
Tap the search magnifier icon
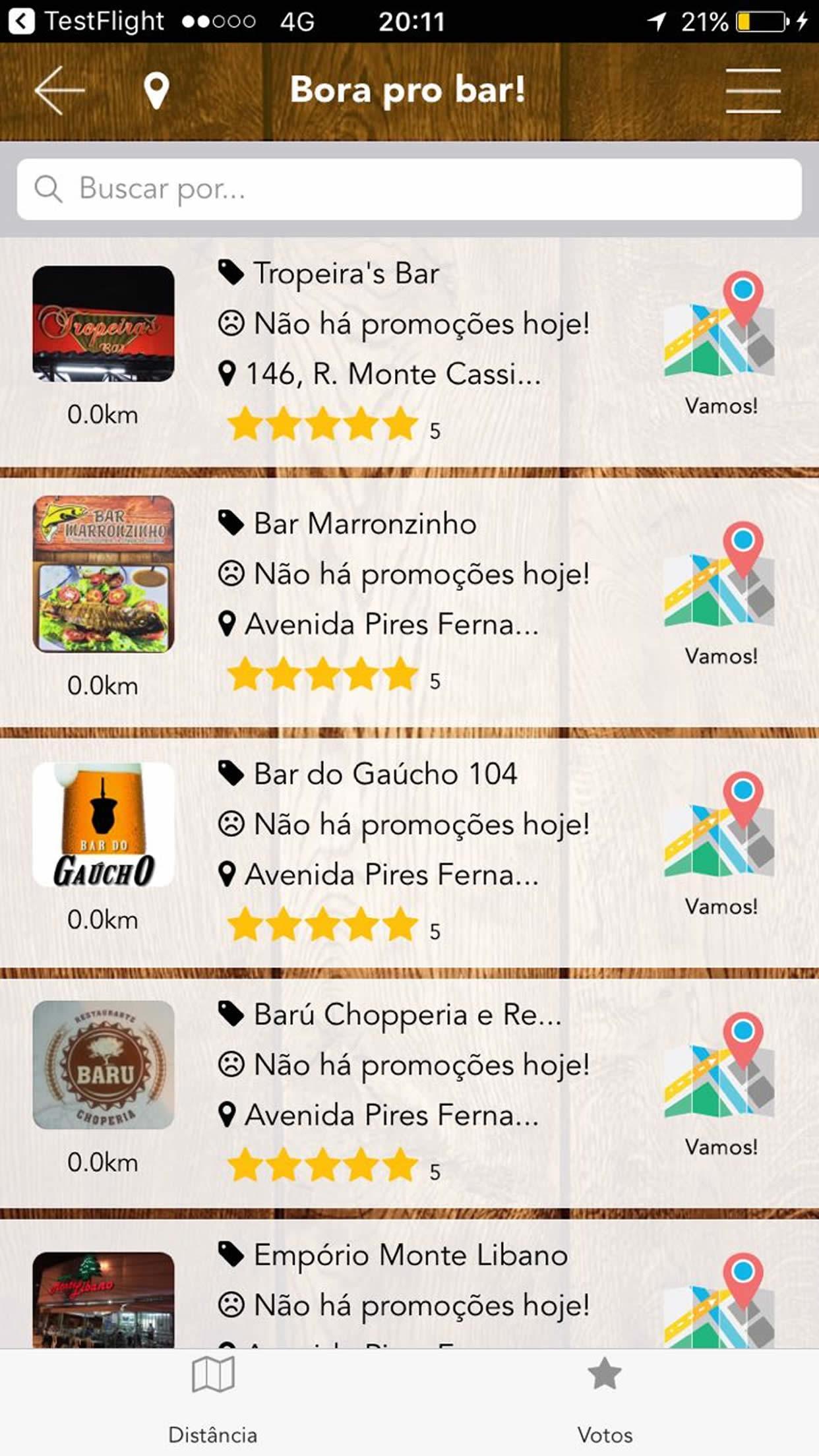tap(51, 189)
